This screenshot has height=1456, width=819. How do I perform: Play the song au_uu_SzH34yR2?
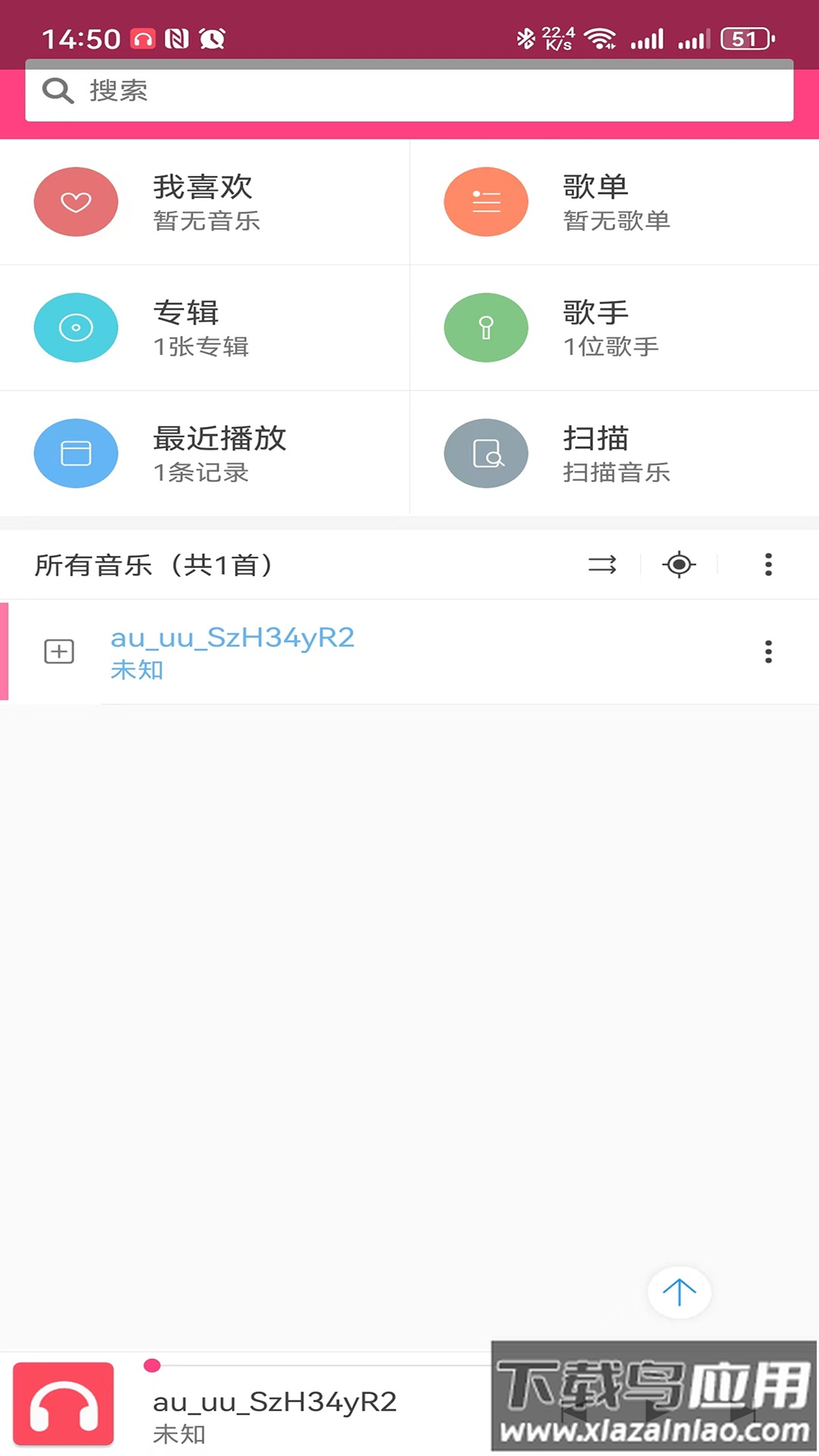[x=233, y=651]
